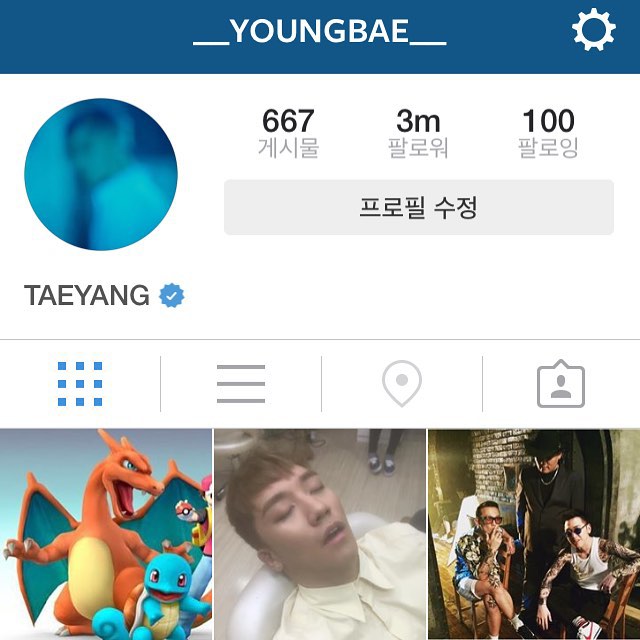Image resolution: width=640 pixels, height=640 pixels.
Task: Open the profile picture
Action: tap(100, 174)
